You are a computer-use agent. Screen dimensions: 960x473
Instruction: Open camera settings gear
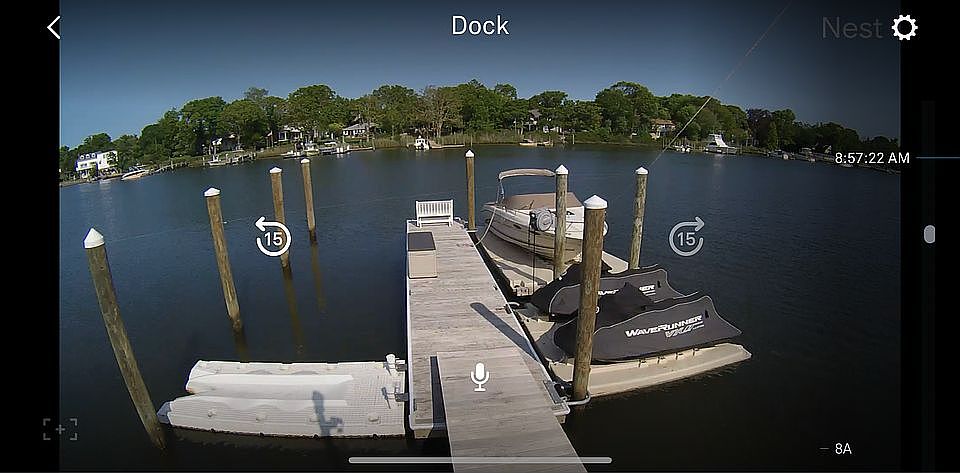(904, 27)
